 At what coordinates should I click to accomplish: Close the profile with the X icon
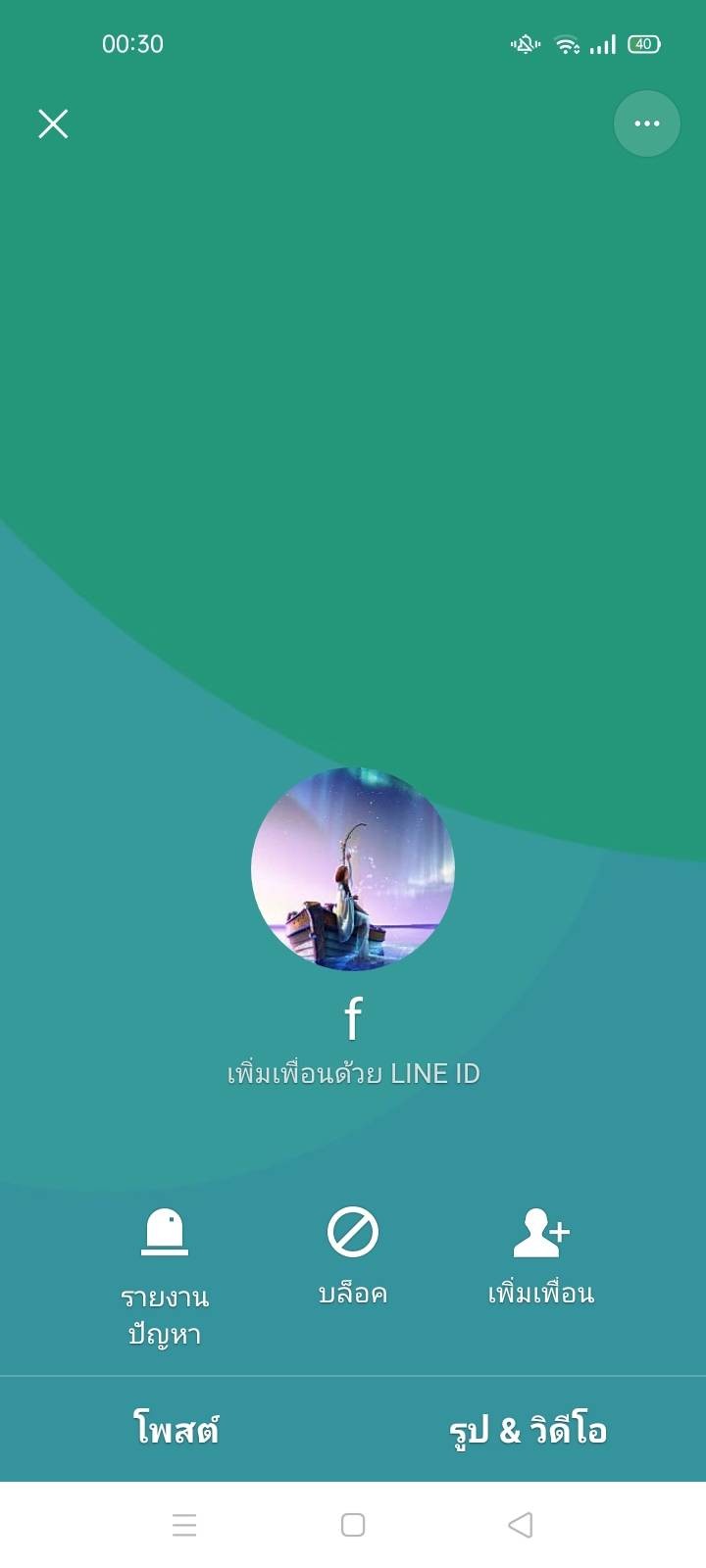tap(53, 123)
